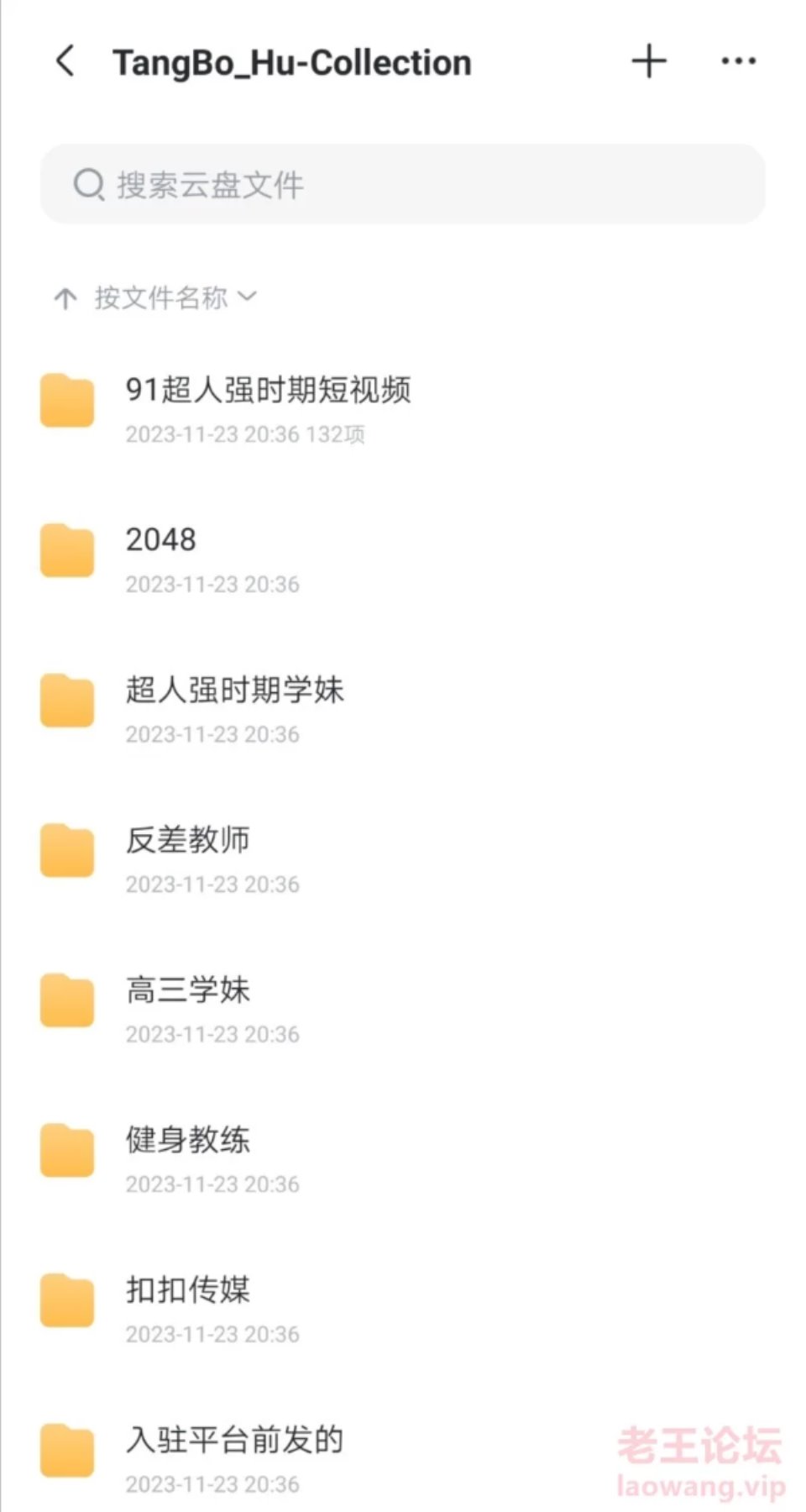Image resolution: width=806 pixels, height=1512 pixels.
Task: Open the TangBo_Hu-Collection title menu
Action: point(292,60)
